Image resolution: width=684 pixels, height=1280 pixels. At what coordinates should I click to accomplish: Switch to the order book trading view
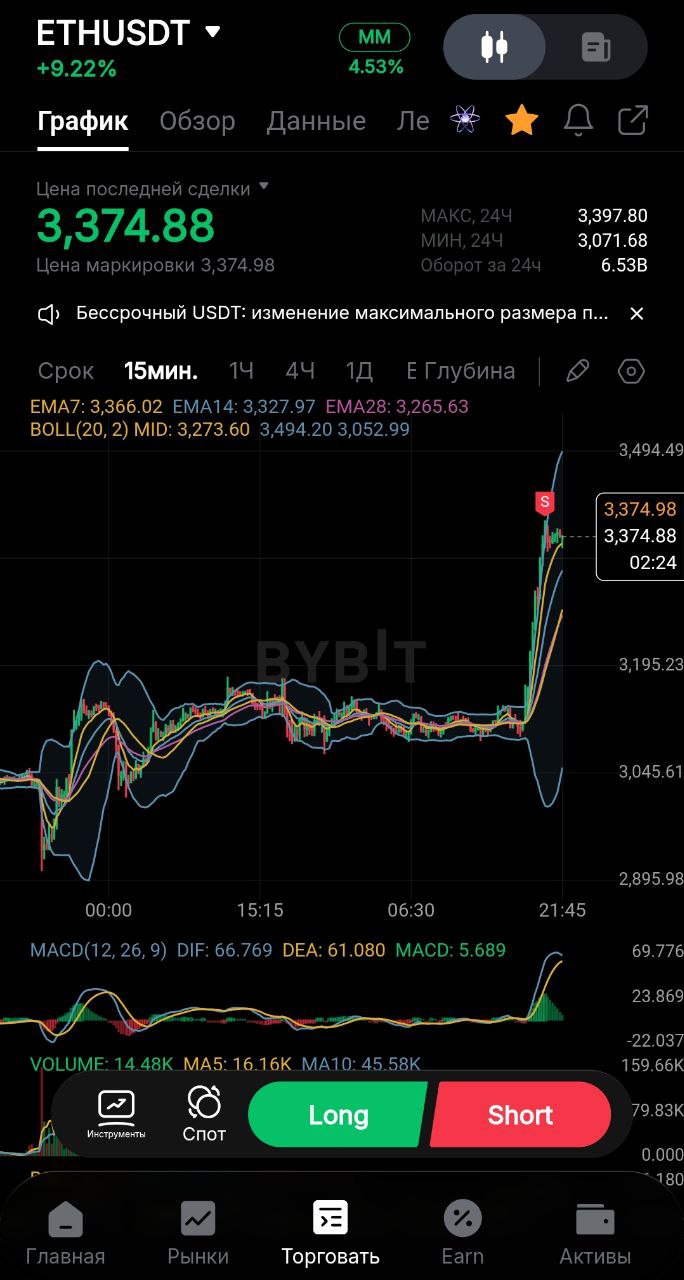596,47
